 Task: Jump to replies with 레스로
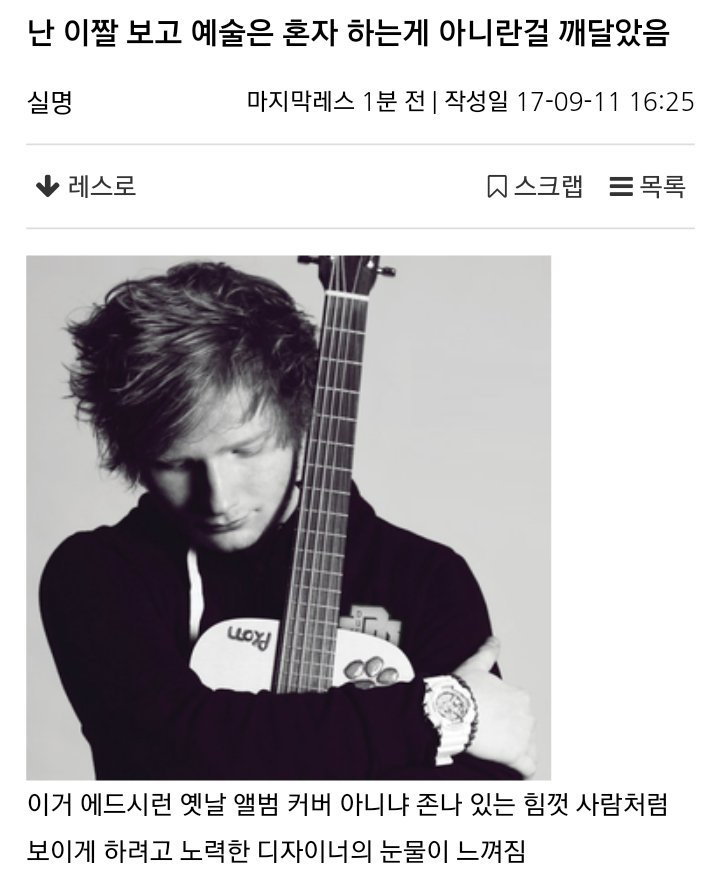point(86,186)
